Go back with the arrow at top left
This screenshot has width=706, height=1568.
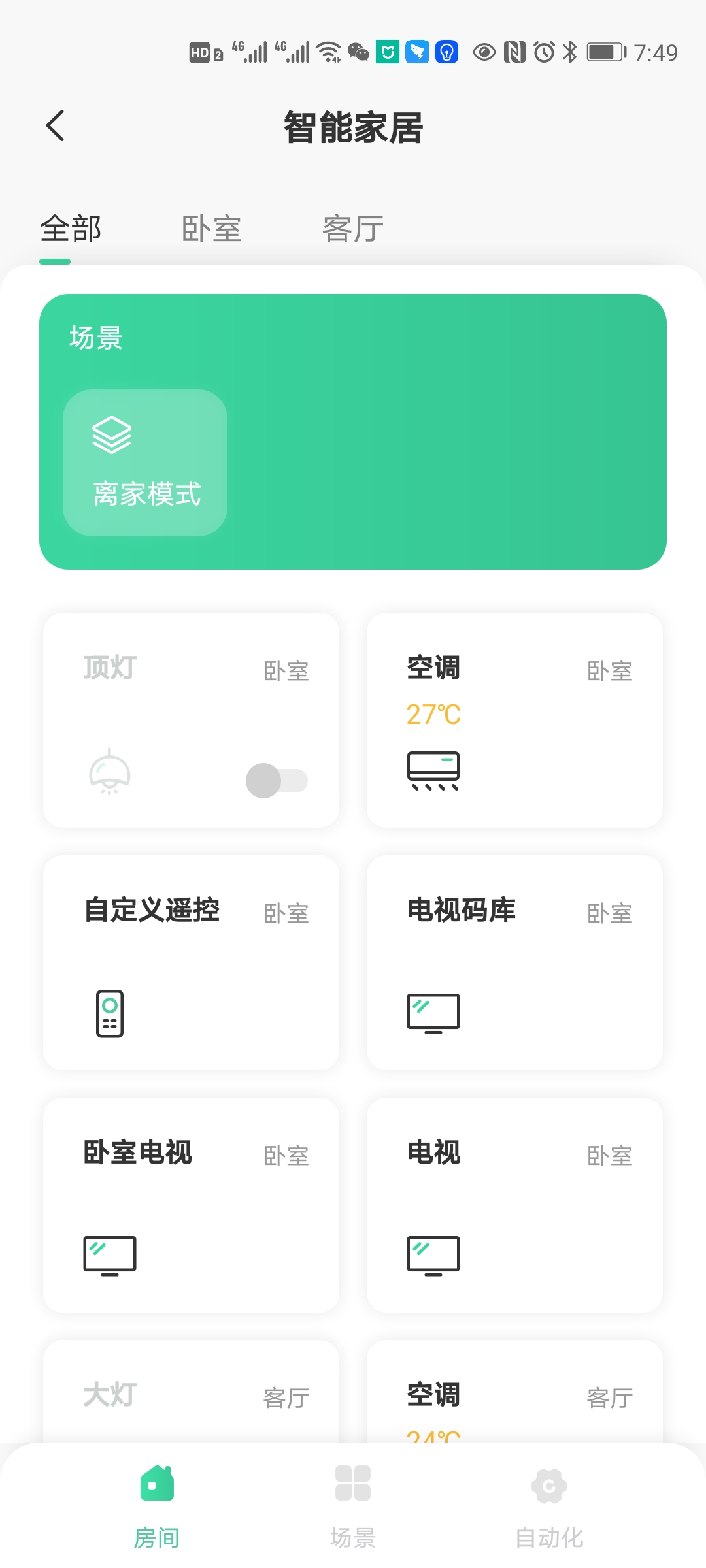[55, 125]
